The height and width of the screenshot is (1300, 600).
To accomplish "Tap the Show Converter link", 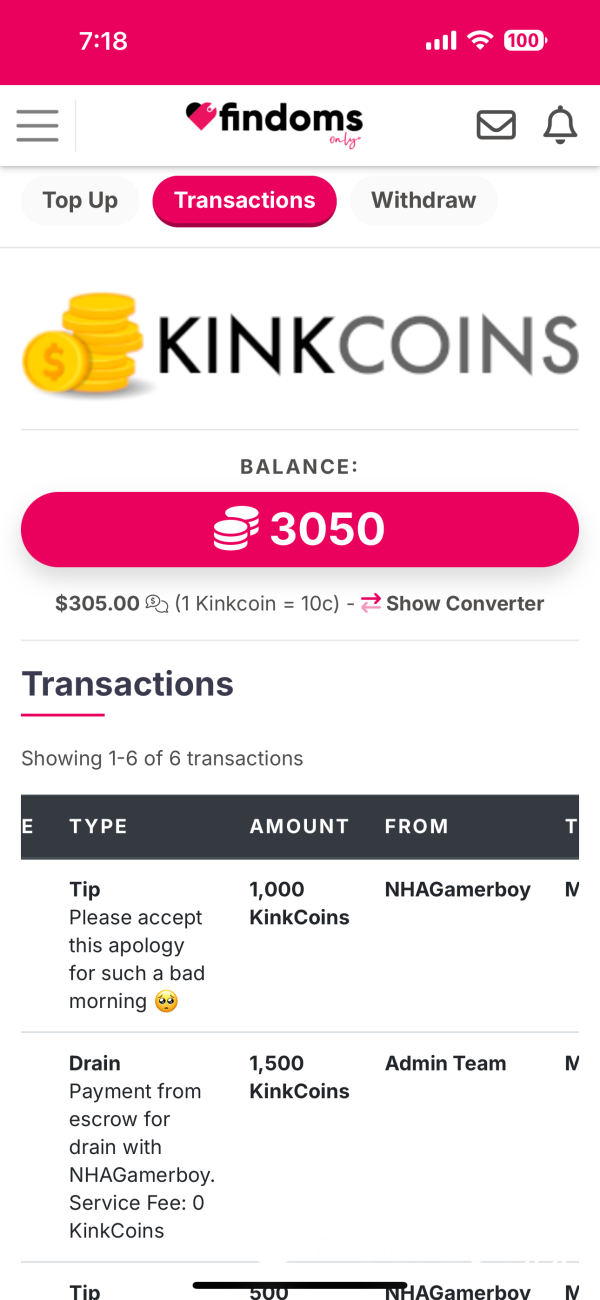I will (x=453, y=603).
